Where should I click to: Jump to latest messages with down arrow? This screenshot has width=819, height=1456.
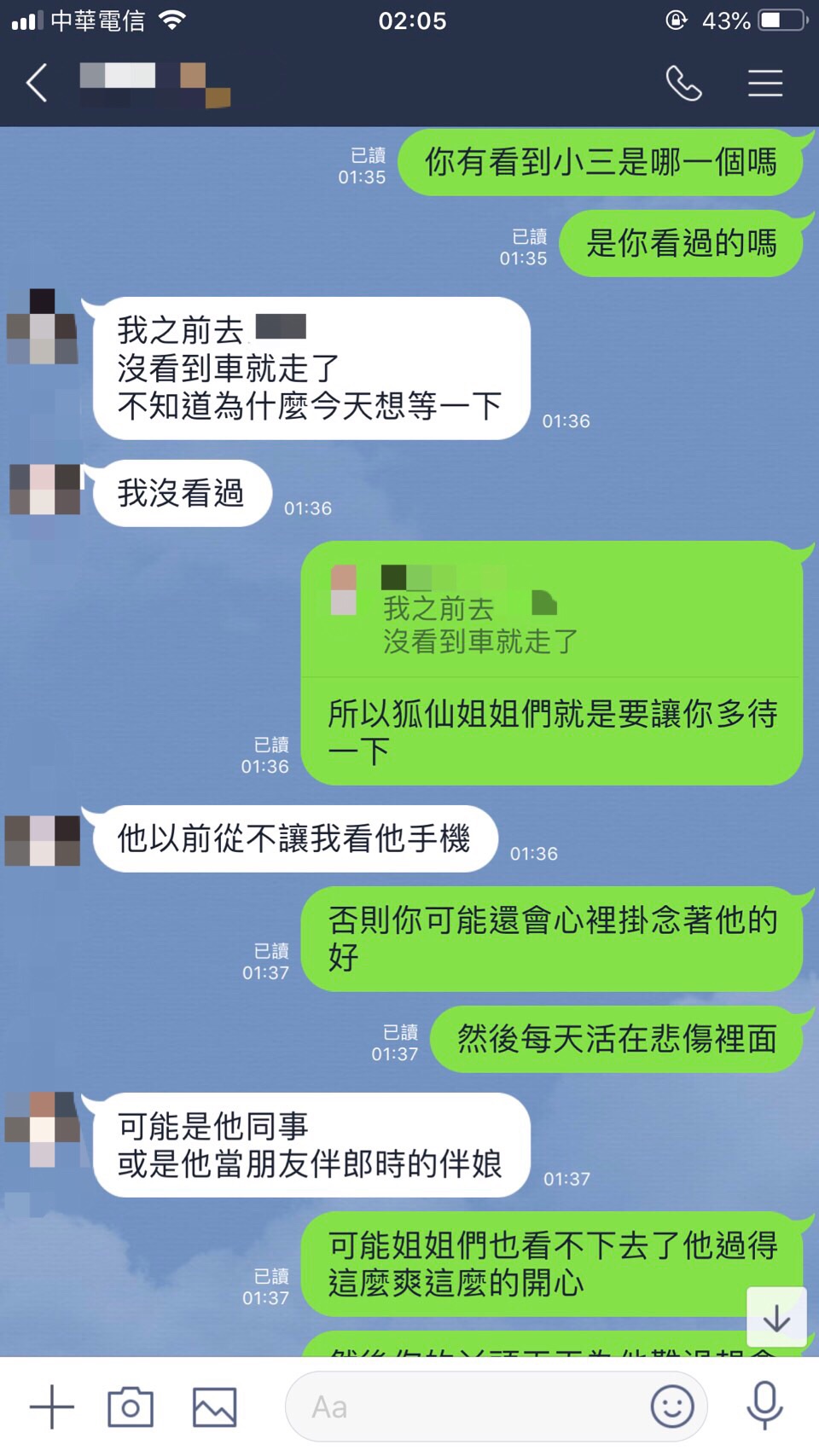[x=776, y=1318]
